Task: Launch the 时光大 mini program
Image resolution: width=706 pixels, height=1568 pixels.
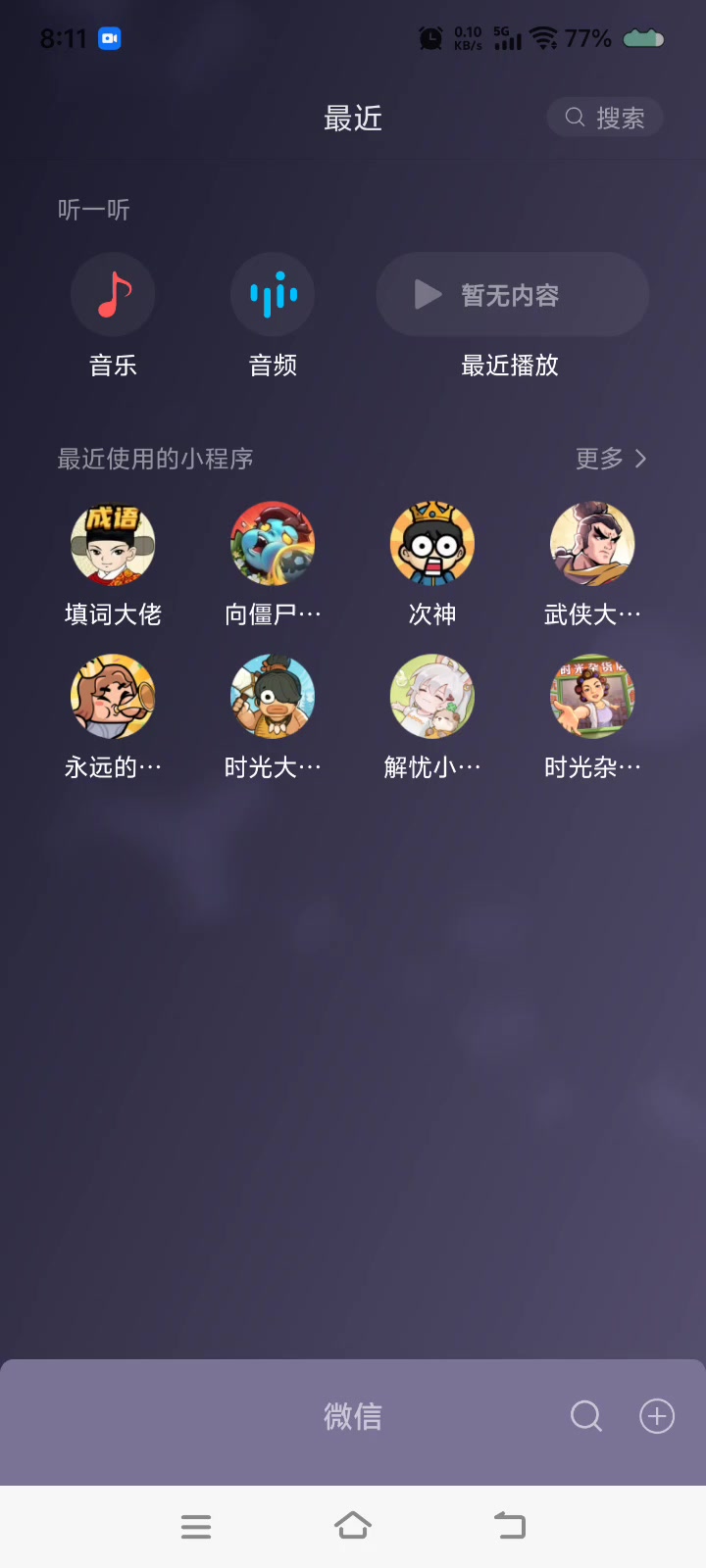Action: tap(273, 697)
